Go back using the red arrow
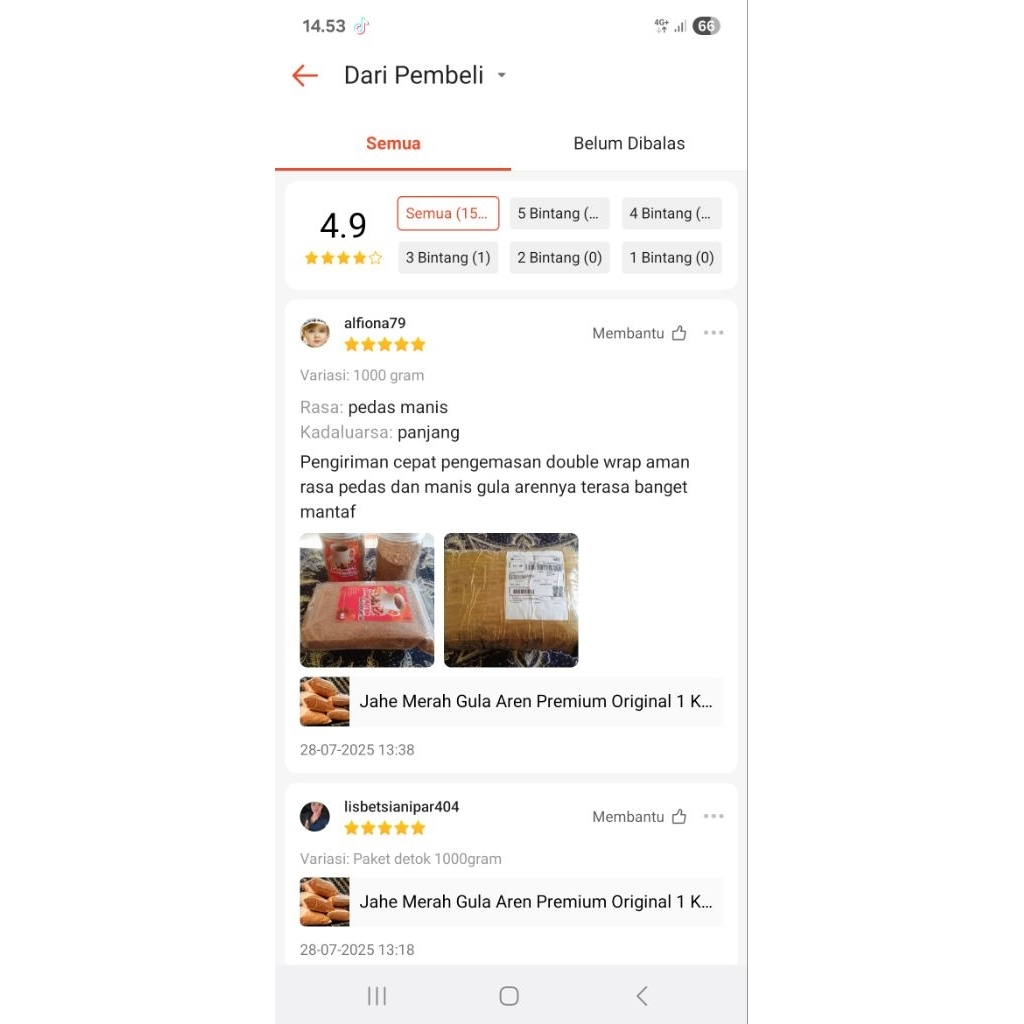1024x1024 pixels. point(304,76)
